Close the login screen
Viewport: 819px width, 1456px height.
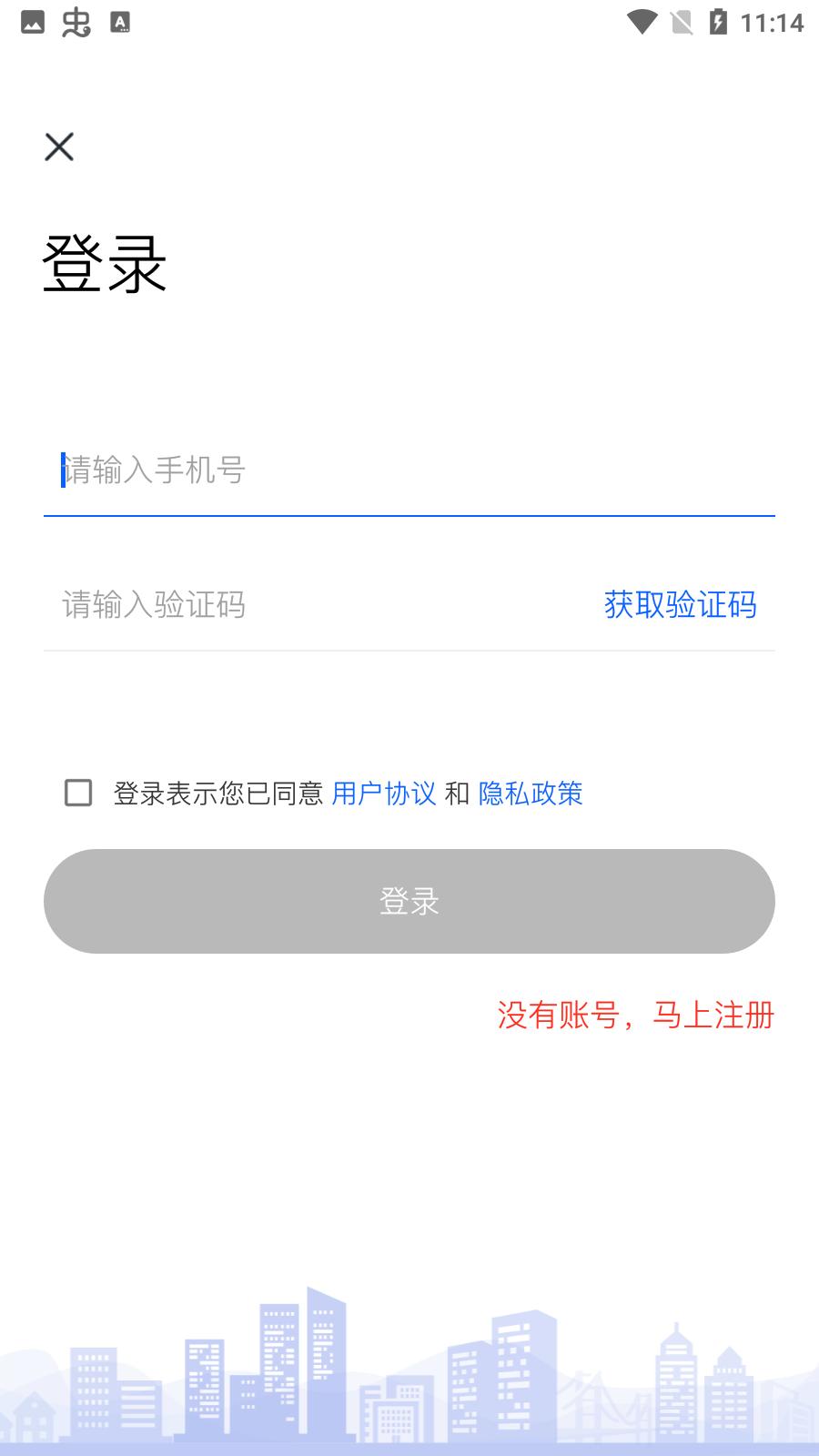(59, 147)
